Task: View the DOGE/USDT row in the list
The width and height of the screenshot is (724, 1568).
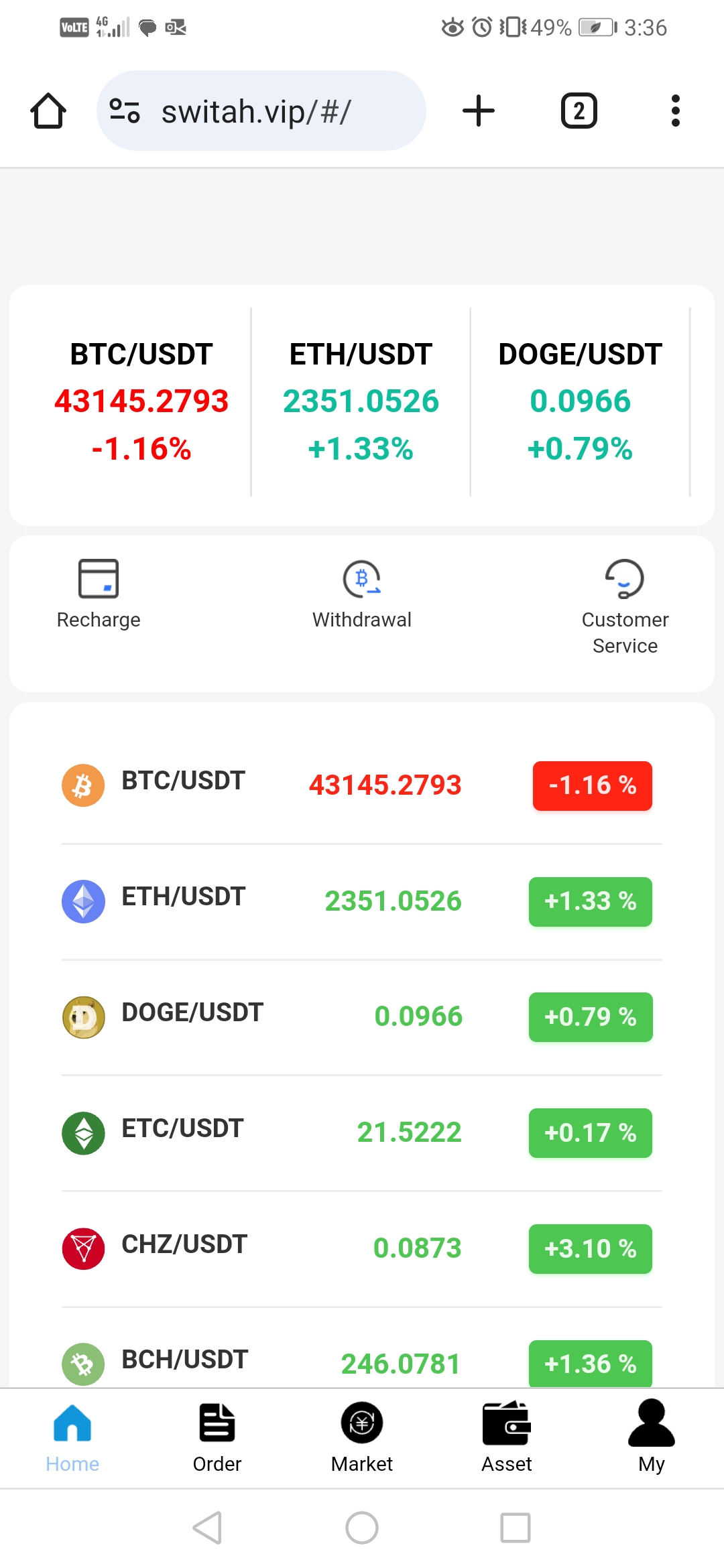Action: point(362,1017)
